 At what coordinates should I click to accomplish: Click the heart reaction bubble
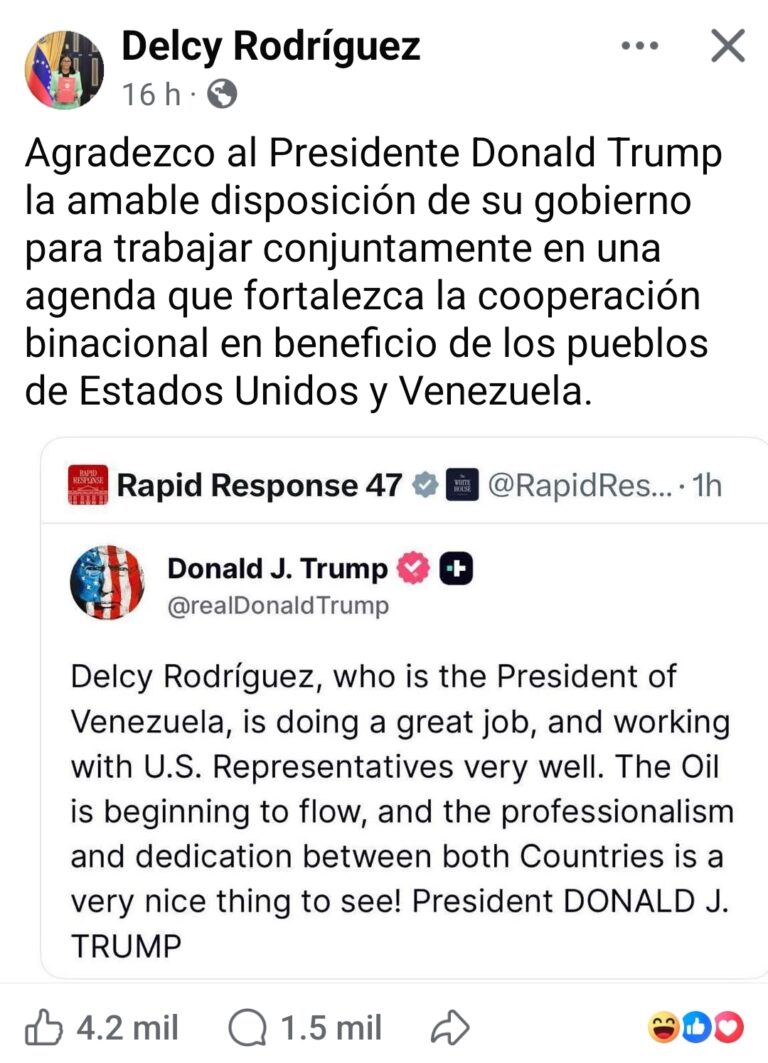(x=727, y=1026)
